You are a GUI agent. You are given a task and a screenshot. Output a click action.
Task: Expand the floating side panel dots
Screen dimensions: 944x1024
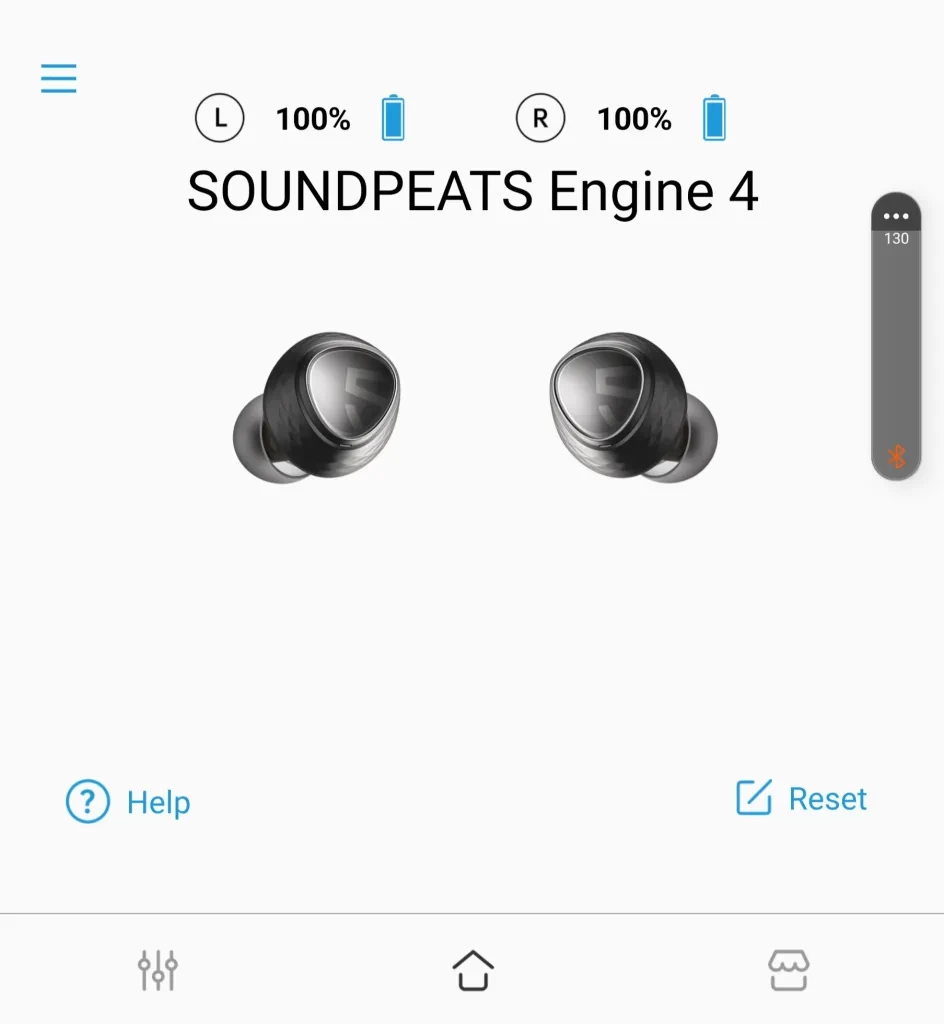point(896,216)
